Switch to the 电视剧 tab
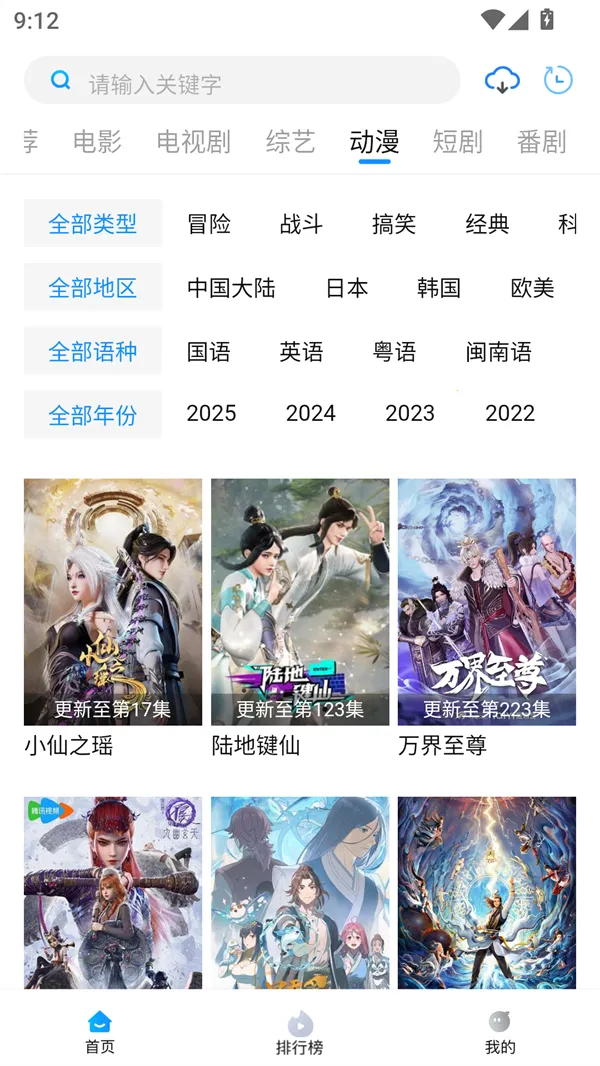600x1066 pixels. pos(193,142)
